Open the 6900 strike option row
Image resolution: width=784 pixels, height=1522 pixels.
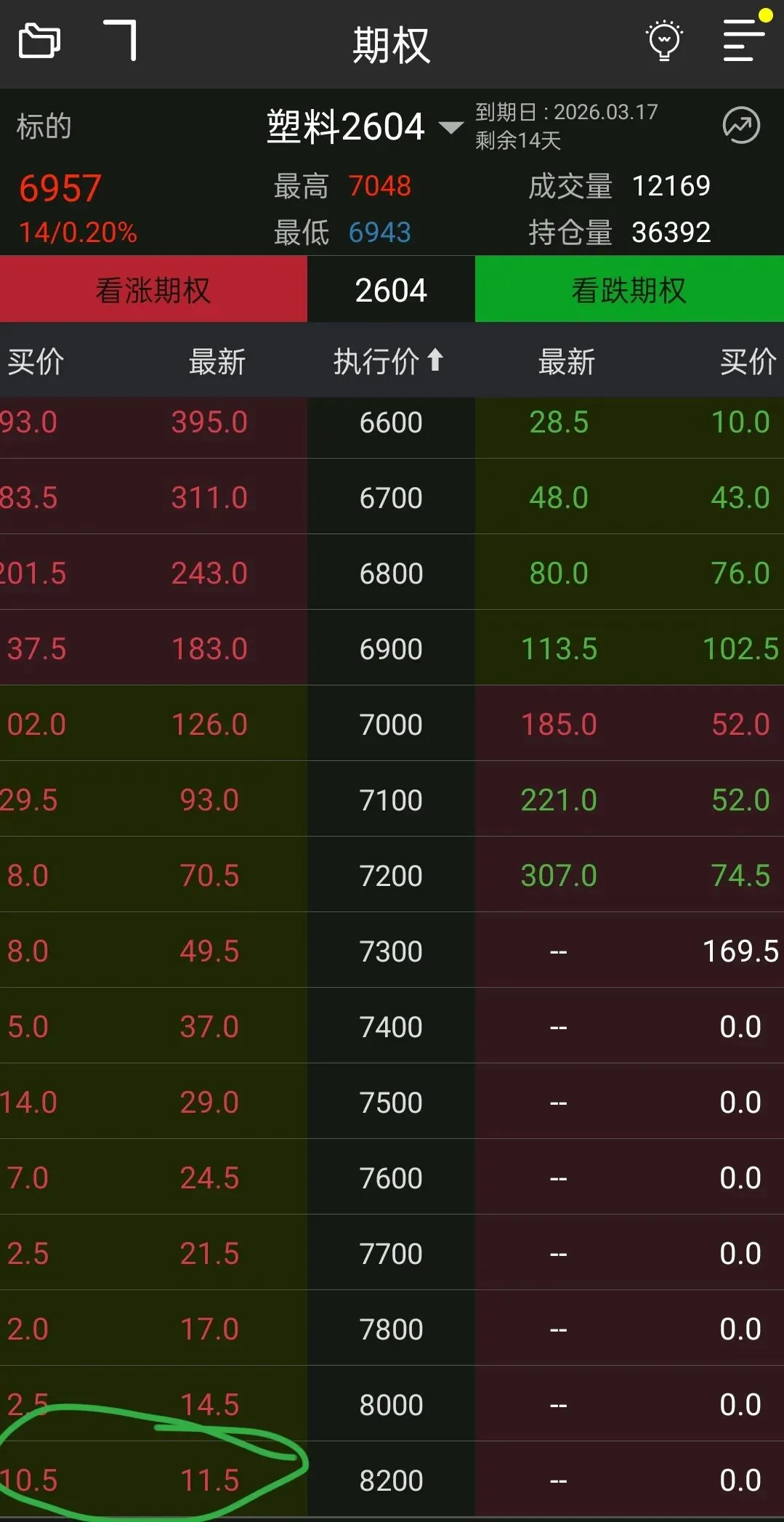tap(391, 649)
